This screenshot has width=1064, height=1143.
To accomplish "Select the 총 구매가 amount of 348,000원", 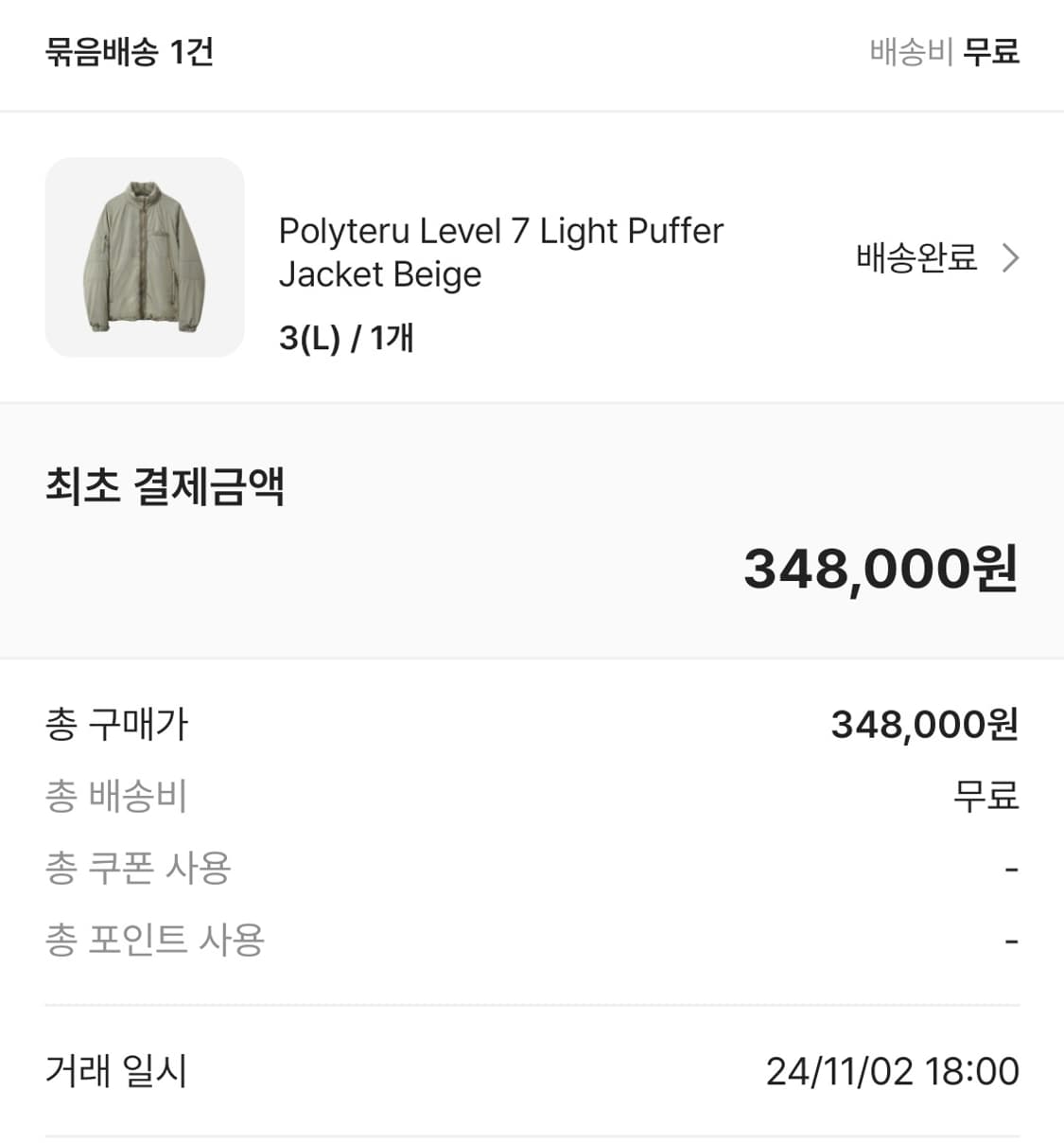I will (925, 726).
